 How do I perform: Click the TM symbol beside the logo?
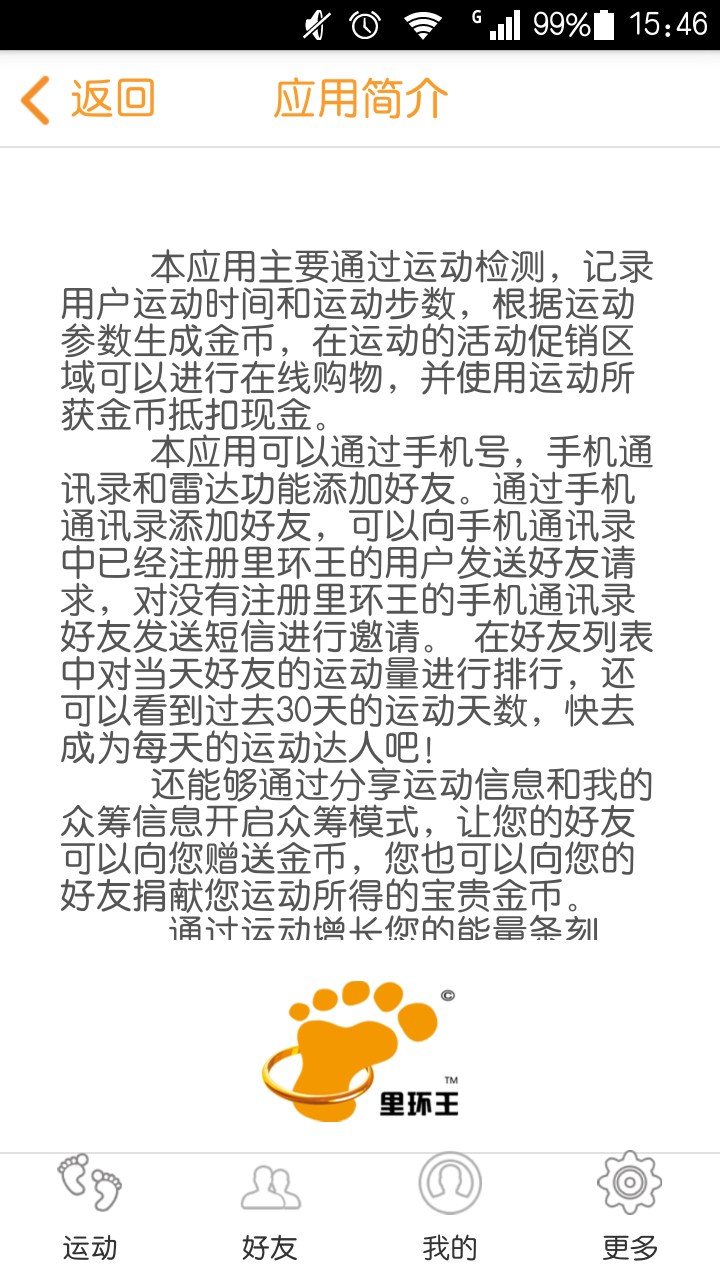click(x=451, y=1082)
